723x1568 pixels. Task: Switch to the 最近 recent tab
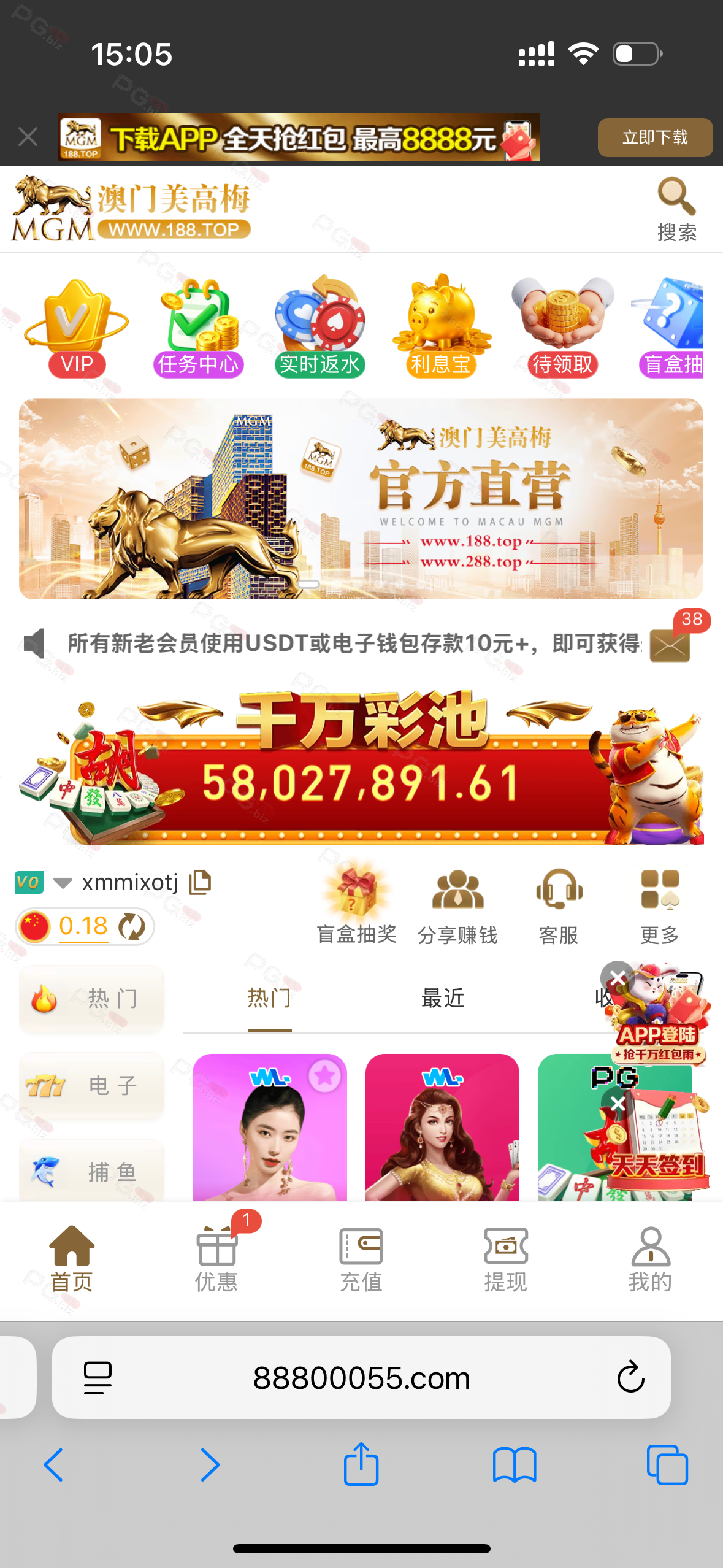[x=442, y=999]
